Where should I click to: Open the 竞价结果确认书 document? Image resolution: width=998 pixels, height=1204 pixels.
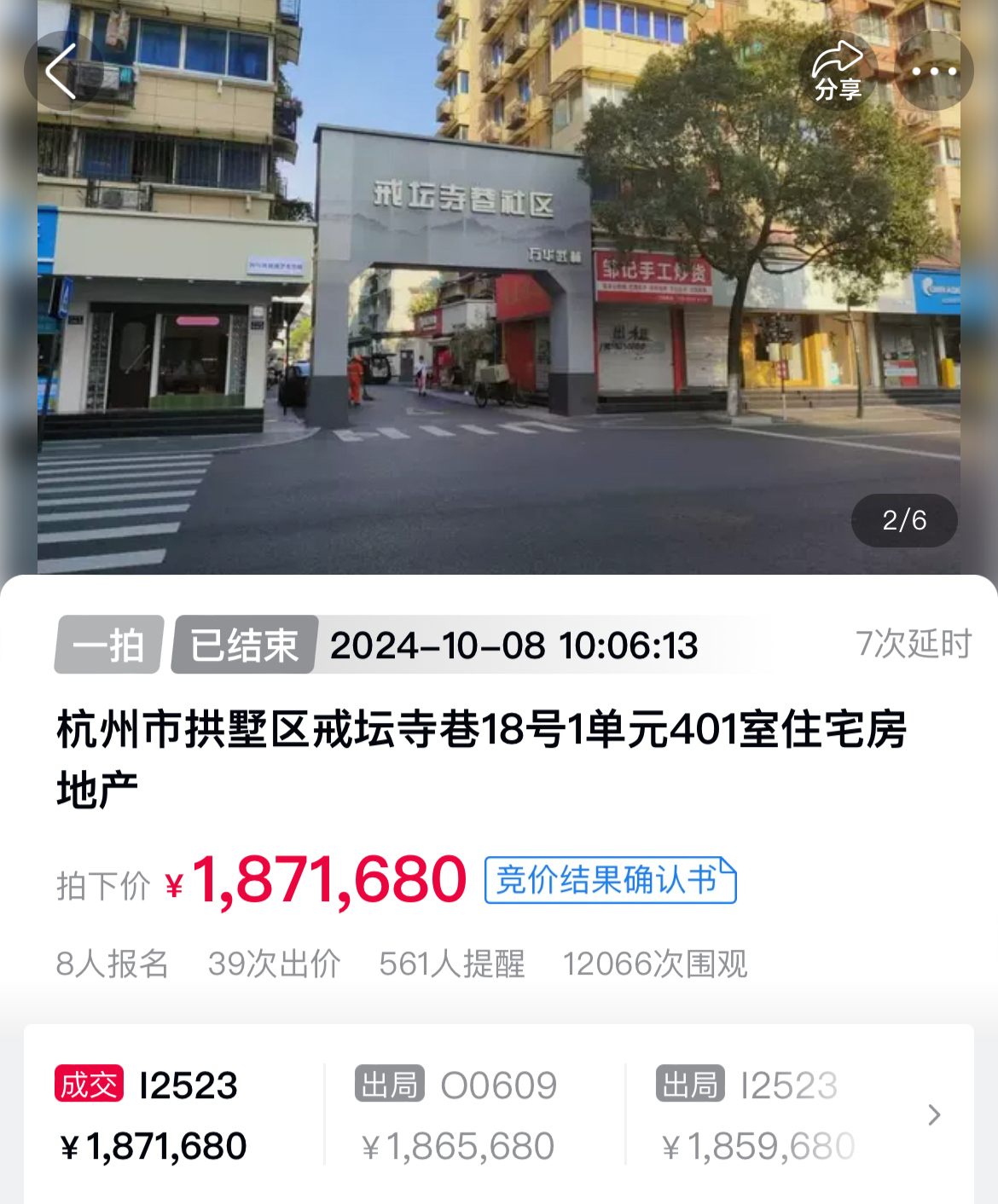(x=610, y=880)
